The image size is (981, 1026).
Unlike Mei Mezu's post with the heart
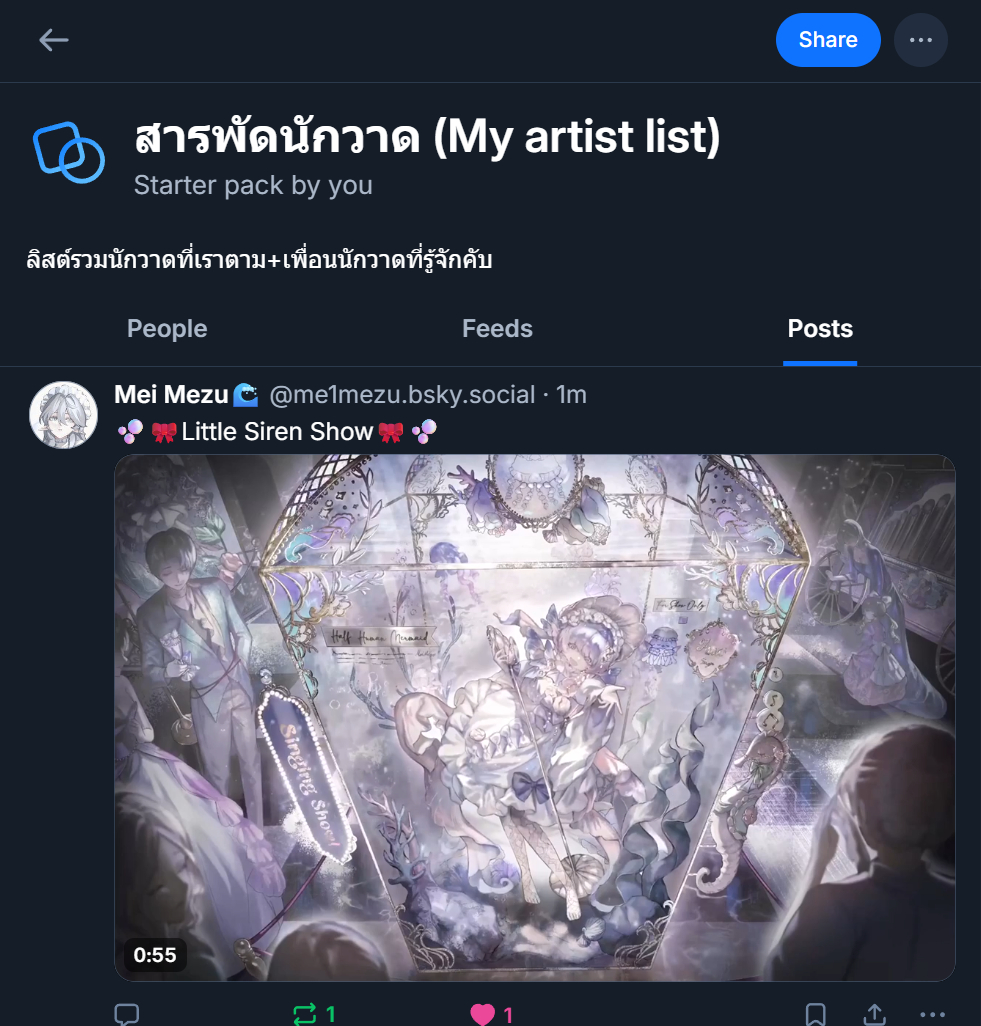(x=483, y=1014)
